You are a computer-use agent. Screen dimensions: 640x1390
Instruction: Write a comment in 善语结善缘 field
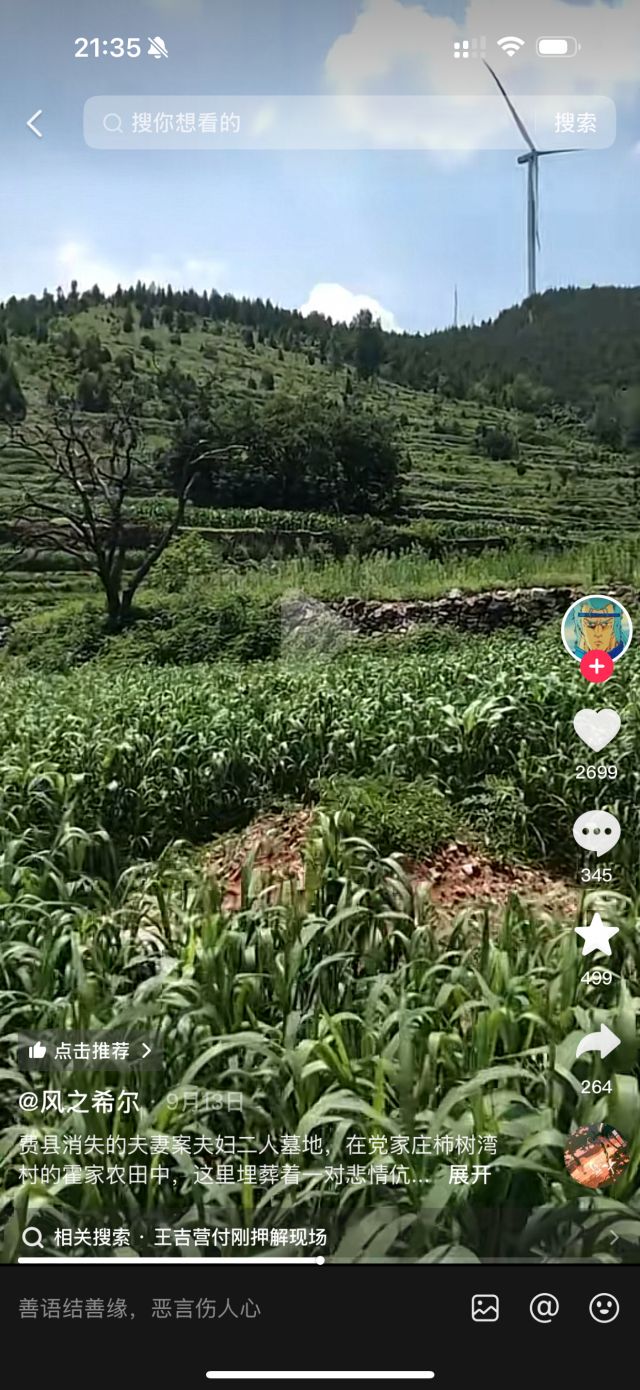200,1308
